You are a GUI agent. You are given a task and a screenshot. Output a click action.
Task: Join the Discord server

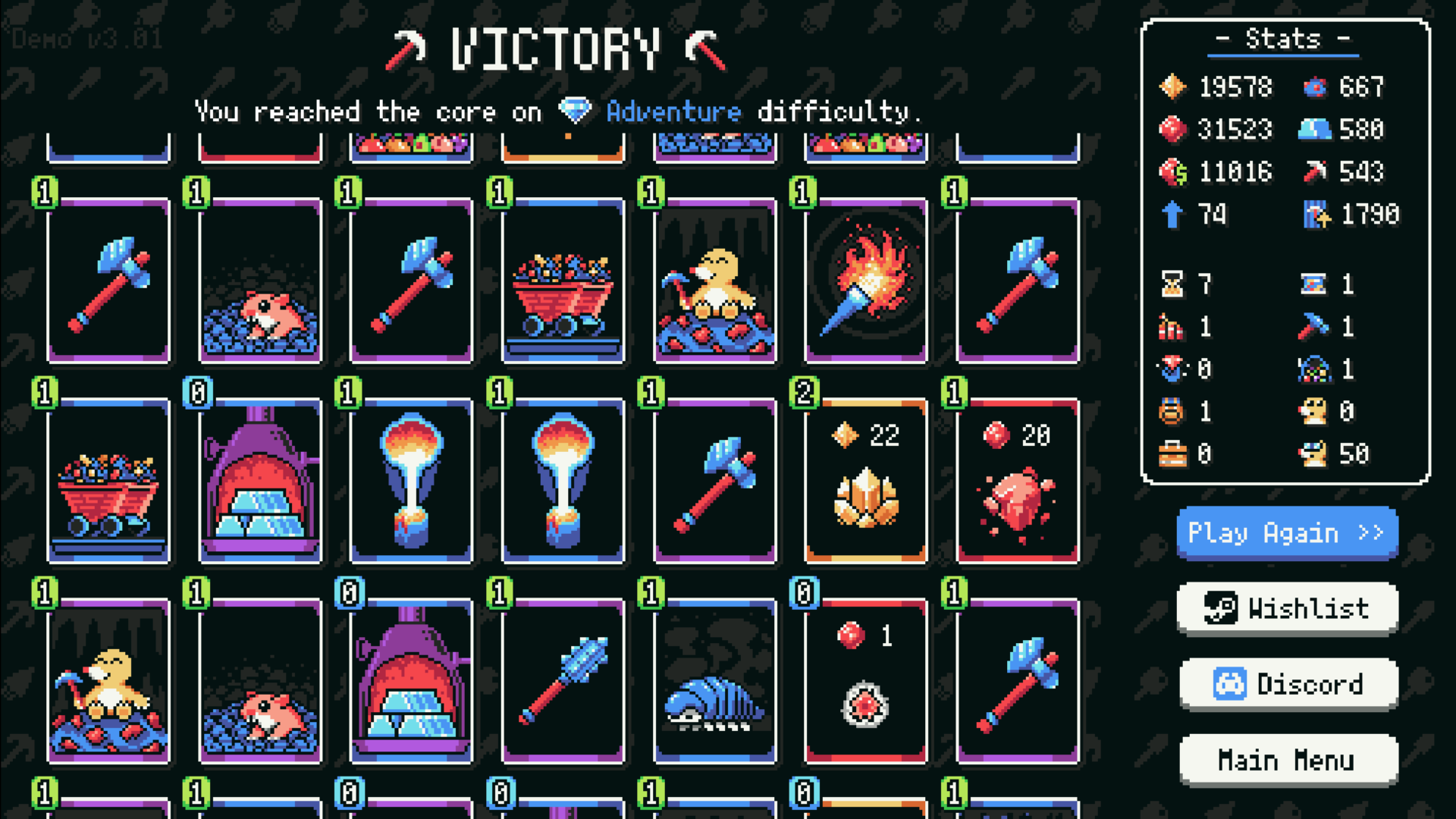pos(1288,684)
